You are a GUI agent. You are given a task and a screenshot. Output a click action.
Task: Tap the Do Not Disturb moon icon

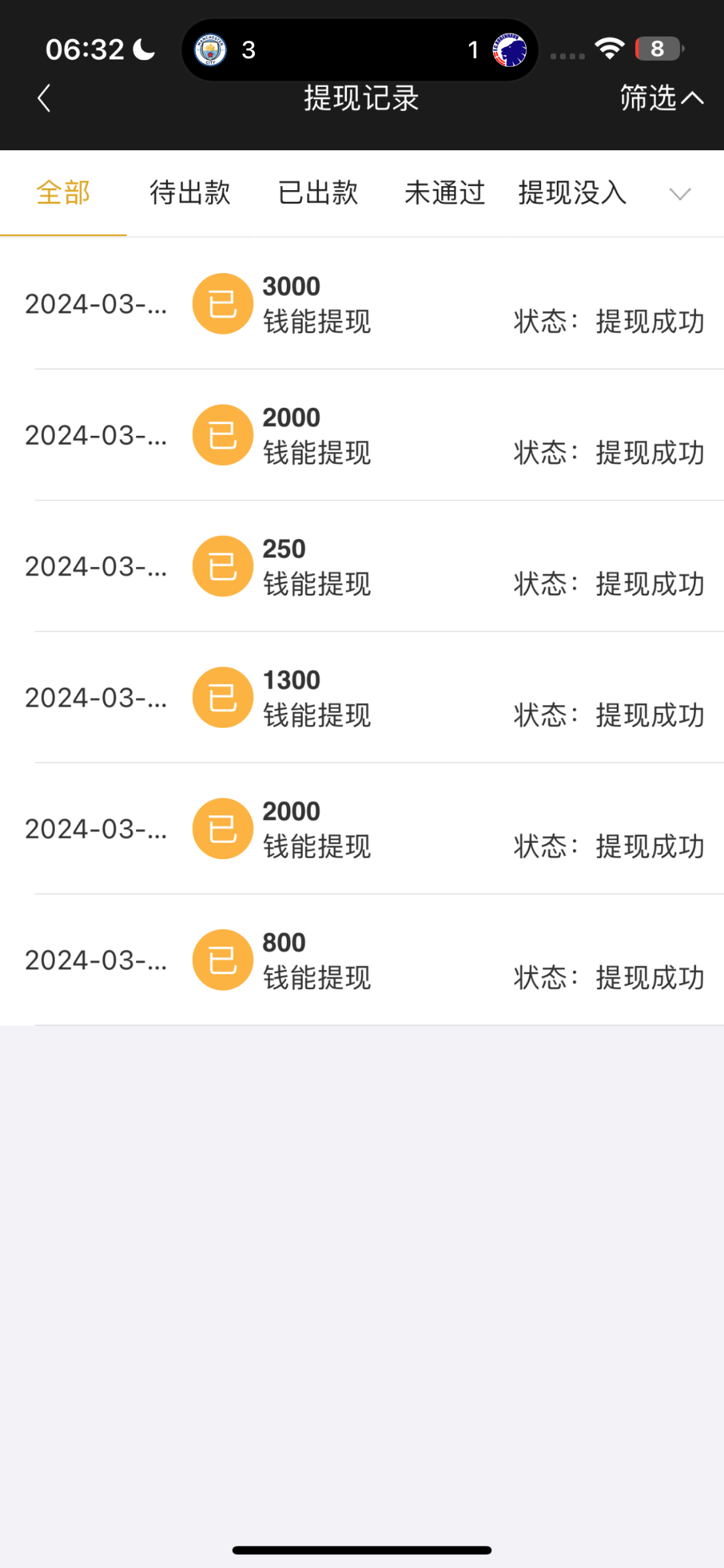click(x=143, y=48)
